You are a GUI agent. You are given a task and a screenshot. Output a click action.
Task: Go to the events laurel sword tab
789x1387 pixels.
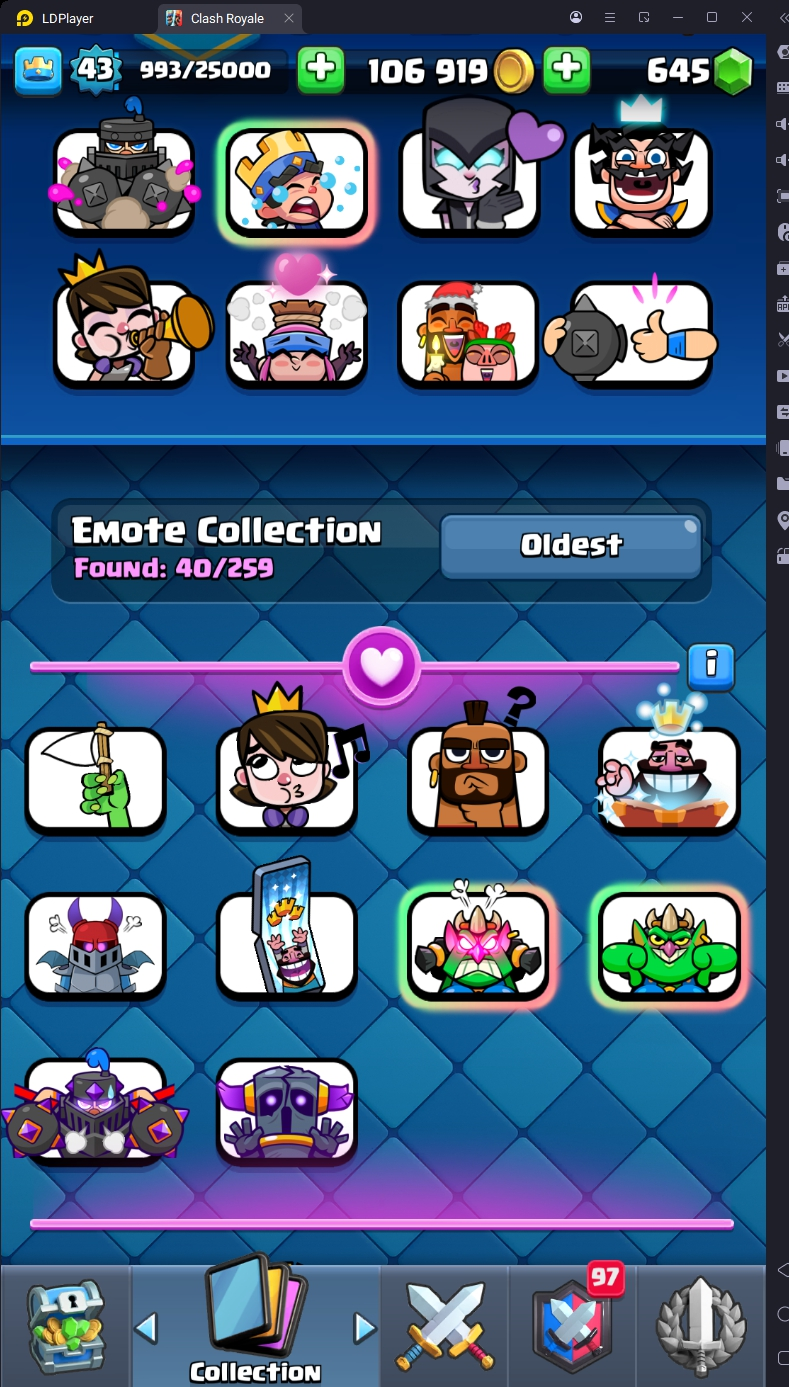(701, 1326)
